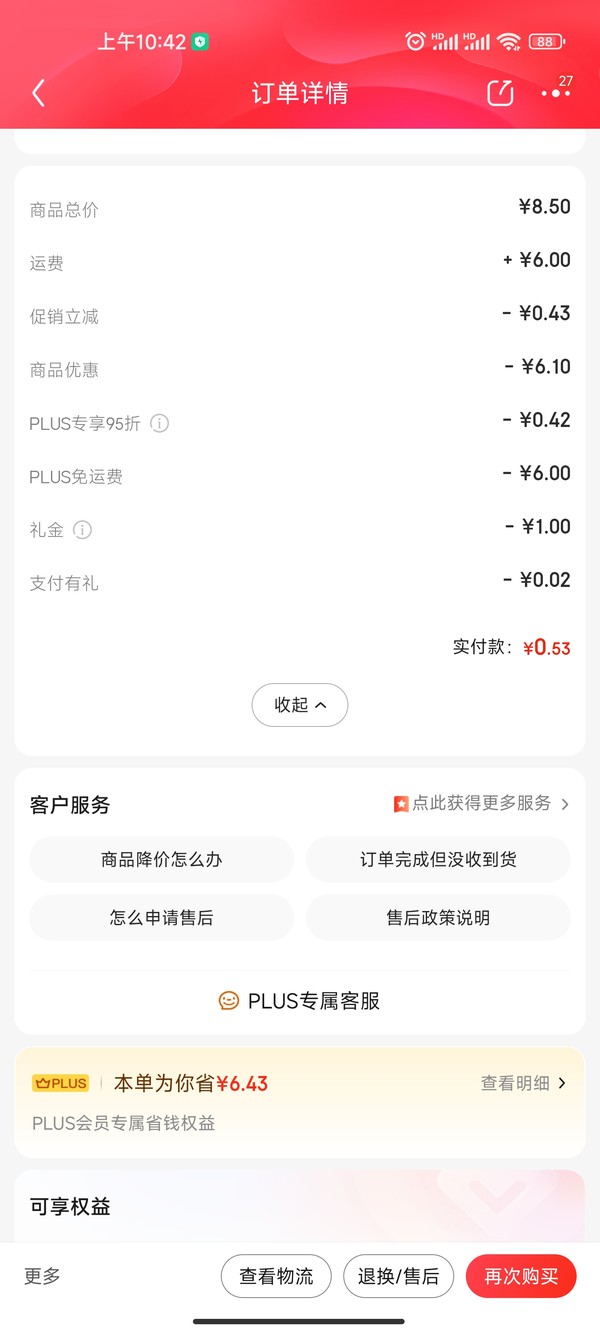600x1333 pixels.
Task: Share this order
Action: (500, 94)
